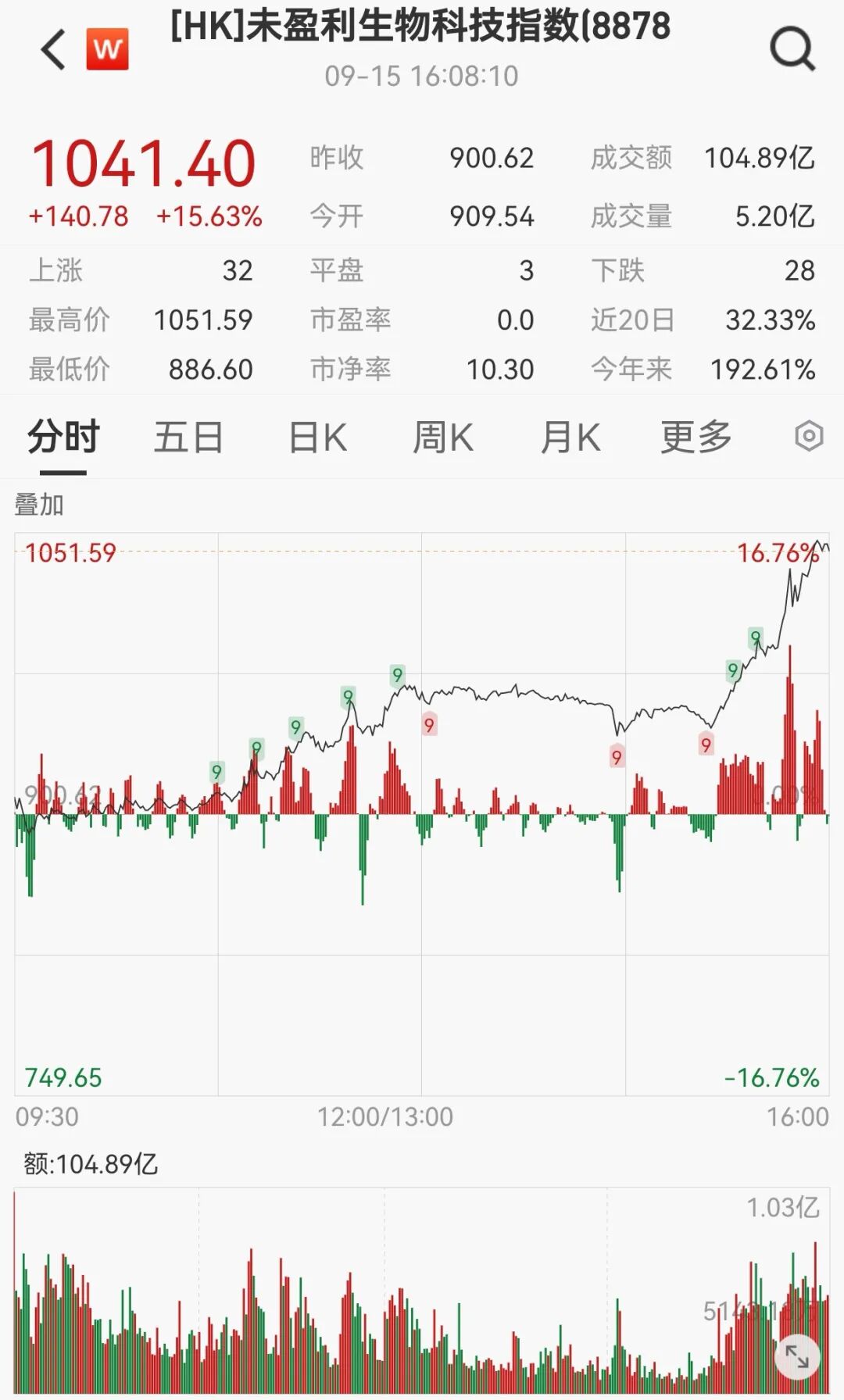This screenshot has width=844, height=1400.
Task: Open the search magnifier
Action: [792, 48]
